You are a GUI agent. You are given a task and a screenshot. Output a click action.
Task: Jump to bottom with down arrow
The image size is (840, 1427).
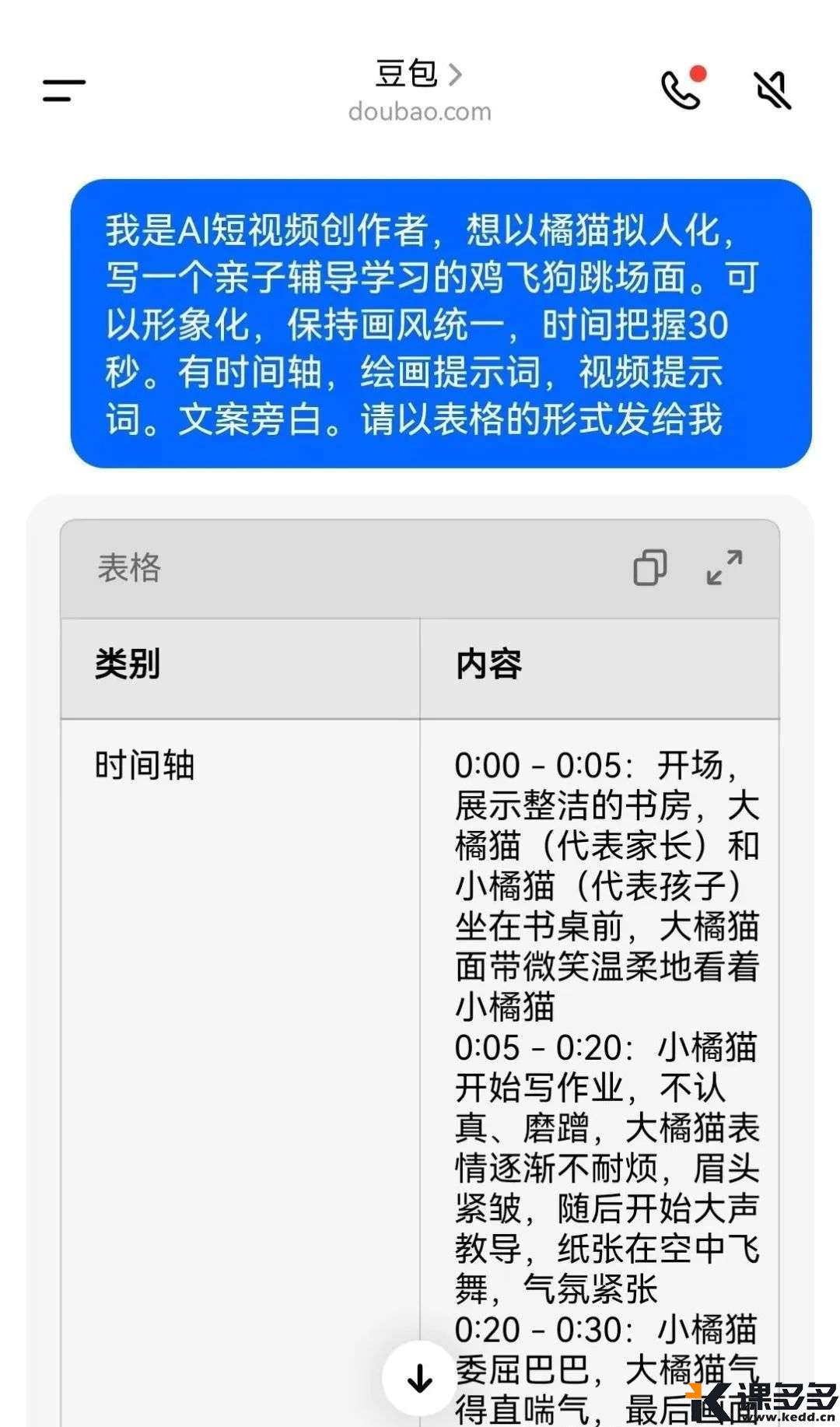coord(420,1378)
